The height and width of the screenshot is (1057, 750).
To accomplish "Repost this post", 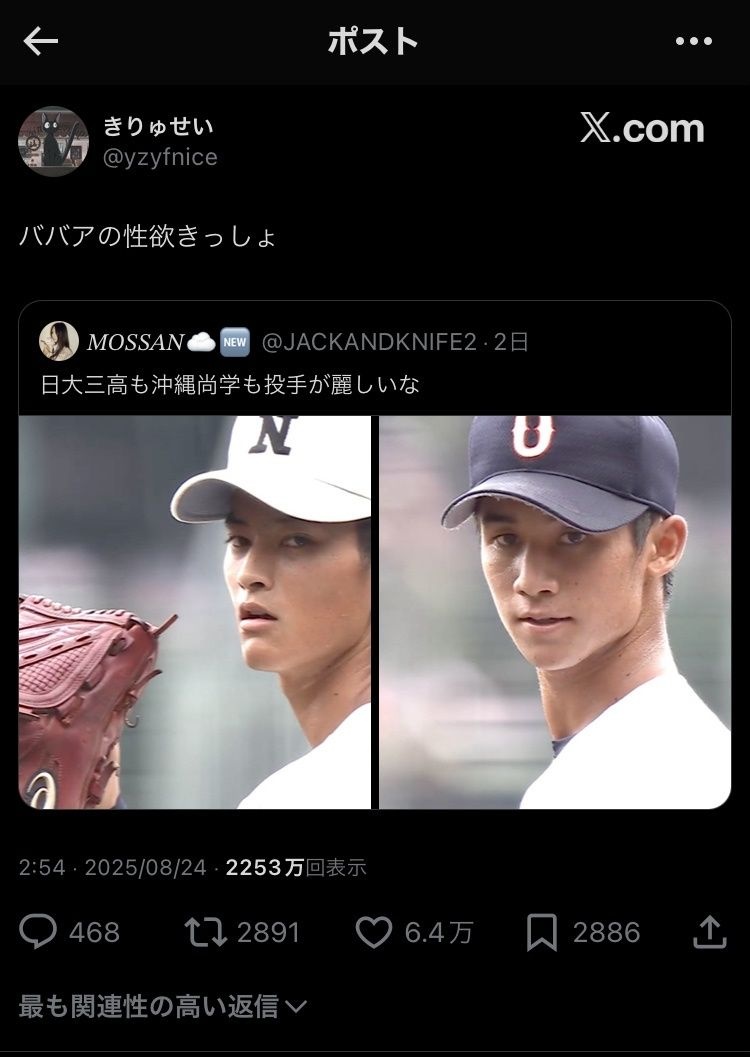I will [204, 932].
